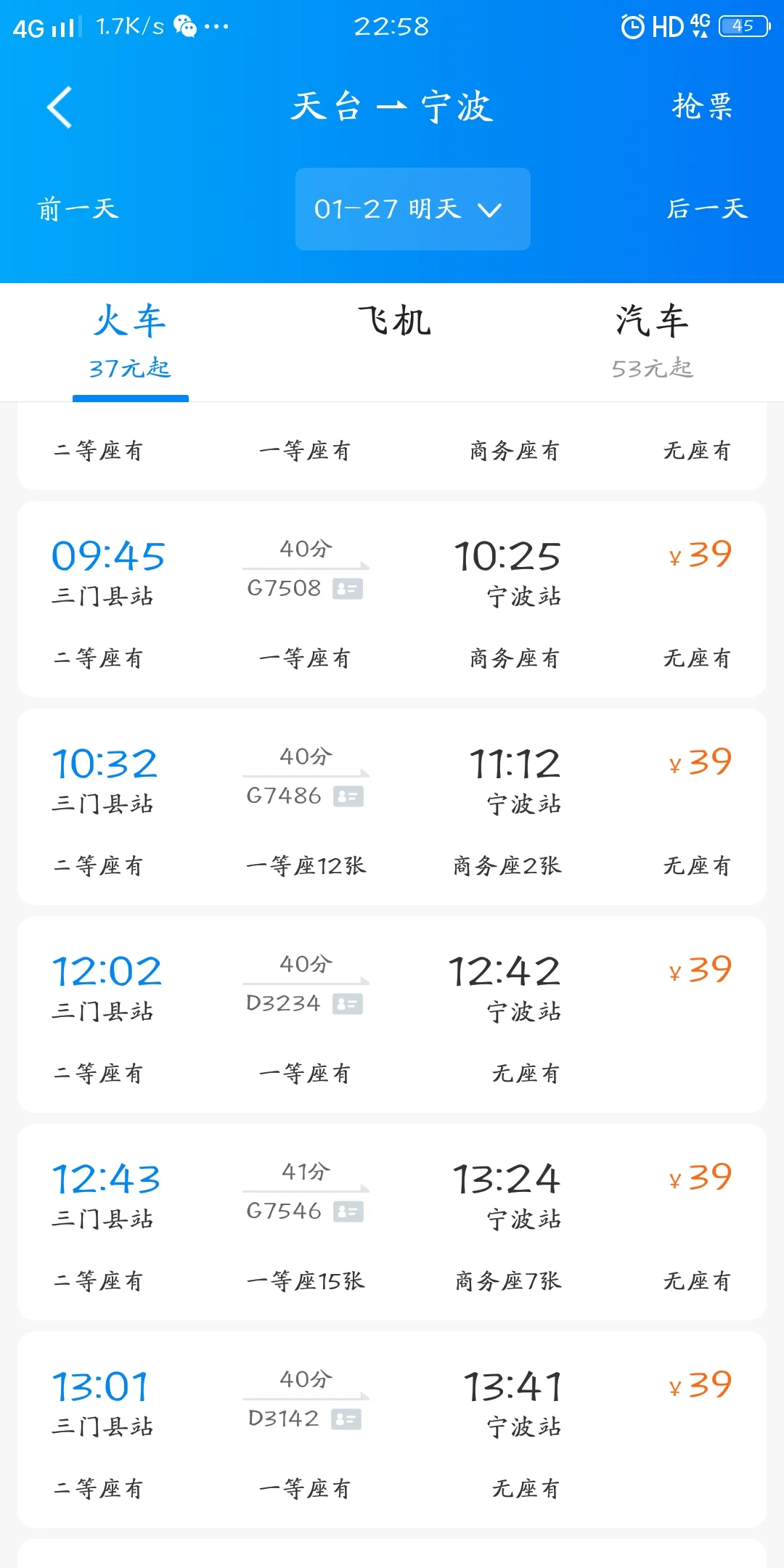The width and height of the screenshot is (784, 1568).
Task: Select the 12:02 D3234 train listing
Action: [392, 1009]
